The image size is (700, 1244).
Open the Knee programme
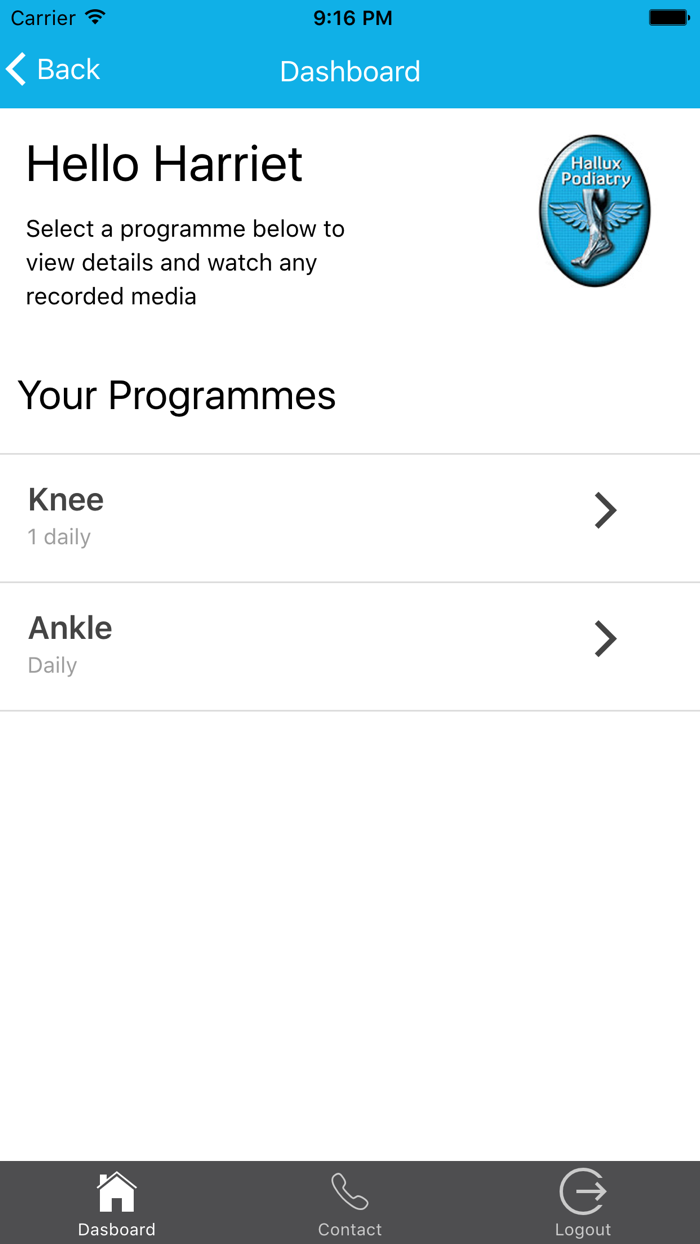pyautogui.click(x=350, y=518)
